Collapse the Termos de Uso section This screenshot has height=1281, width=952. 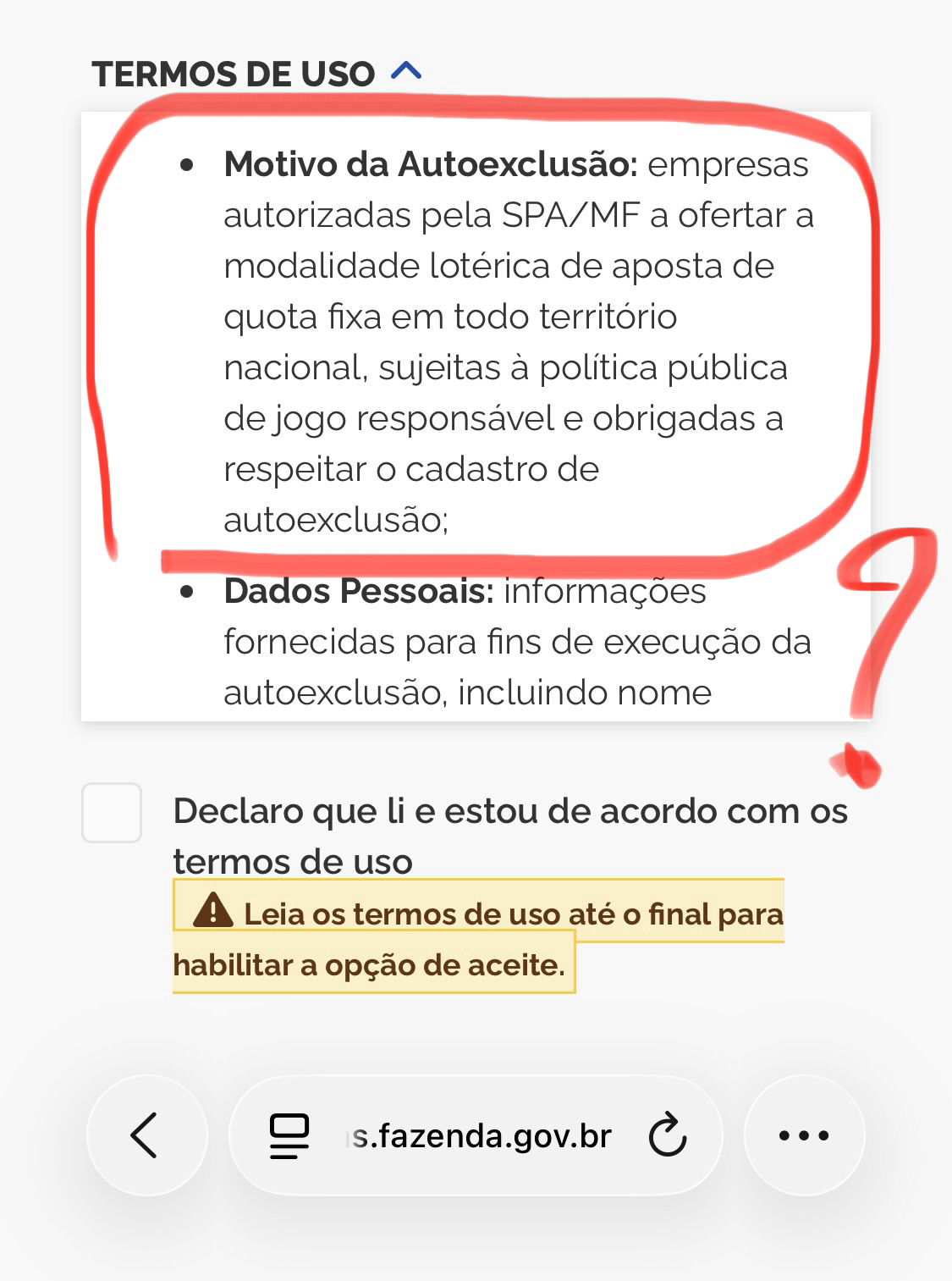point(406,72)
